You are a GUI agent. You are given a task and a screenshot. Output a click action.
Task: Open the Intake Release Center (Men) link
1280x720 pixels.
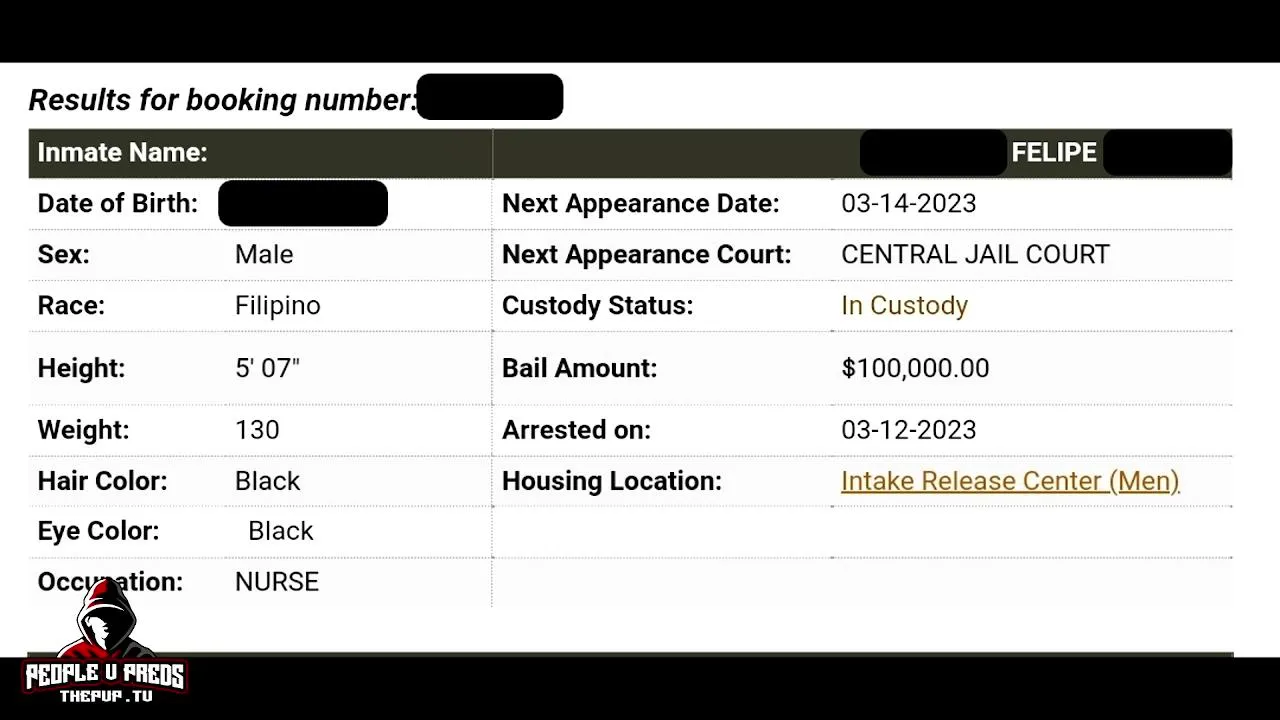tap(1009, 481)
